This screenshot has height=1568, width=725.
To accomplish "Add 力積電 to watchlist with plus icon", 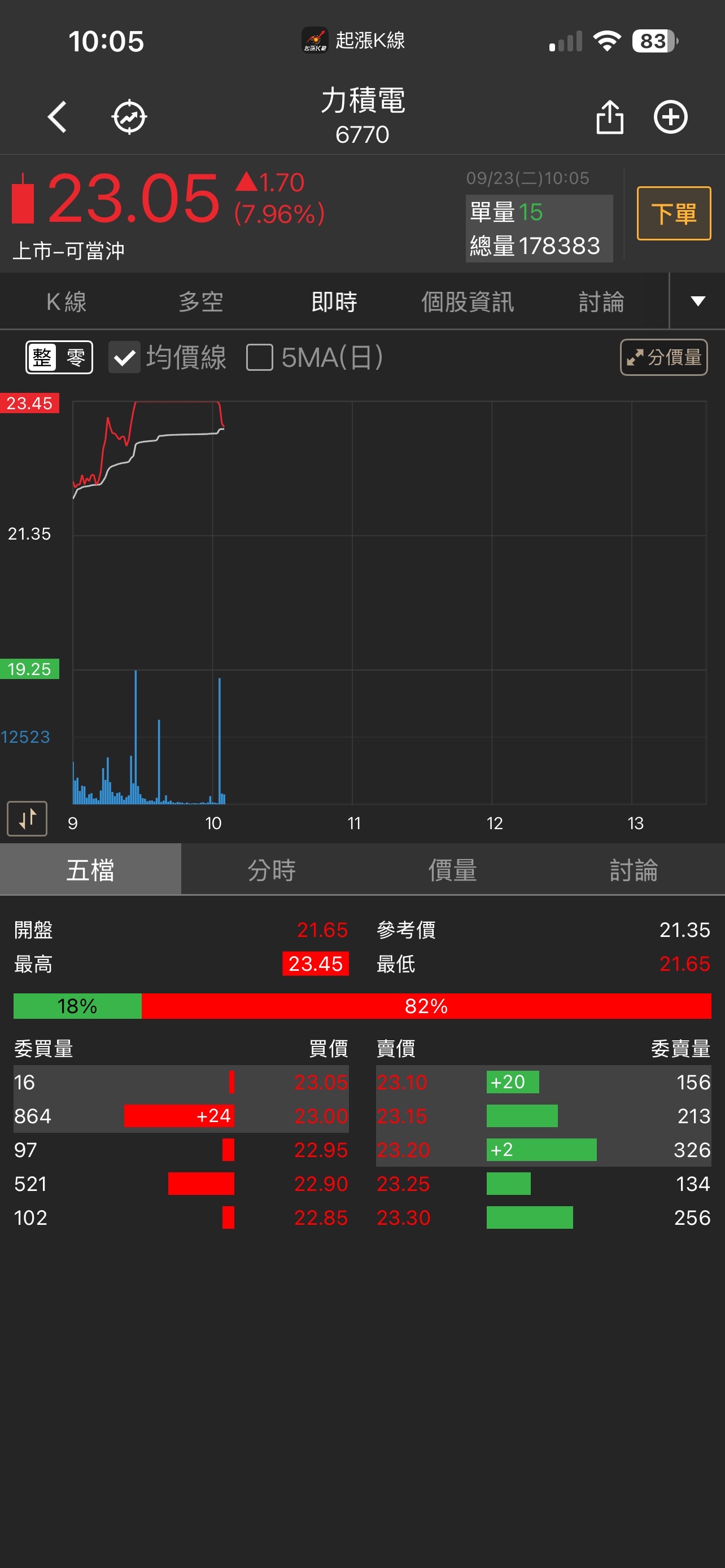I will (x=670, y=117).
